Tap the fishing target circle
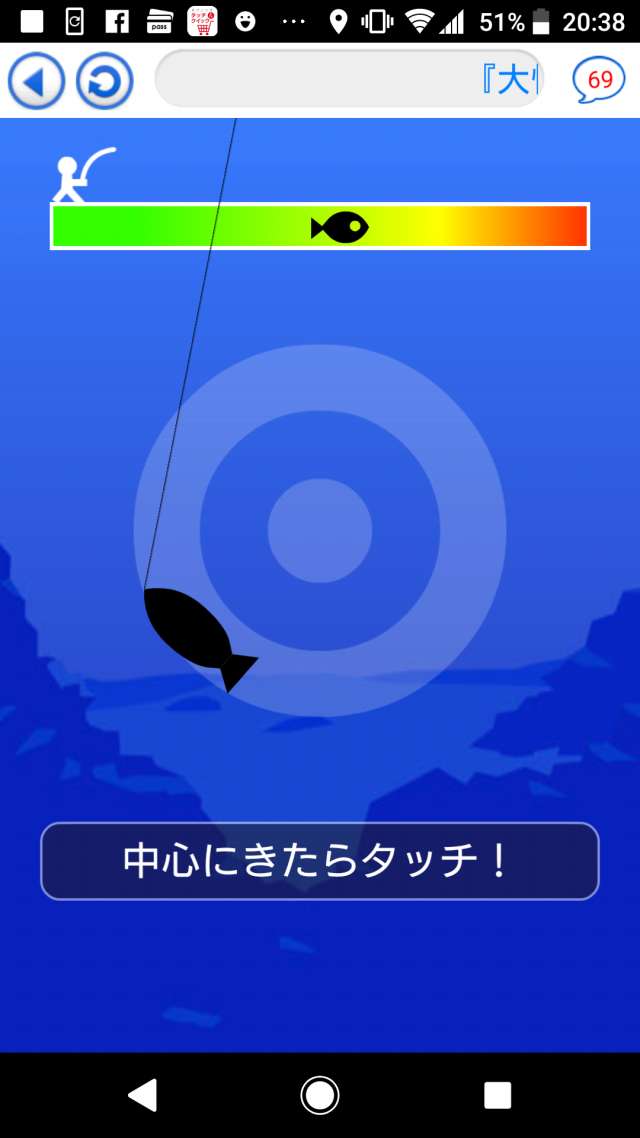The width and height of the screenshot is (640, 1138). tap(320, 531)
